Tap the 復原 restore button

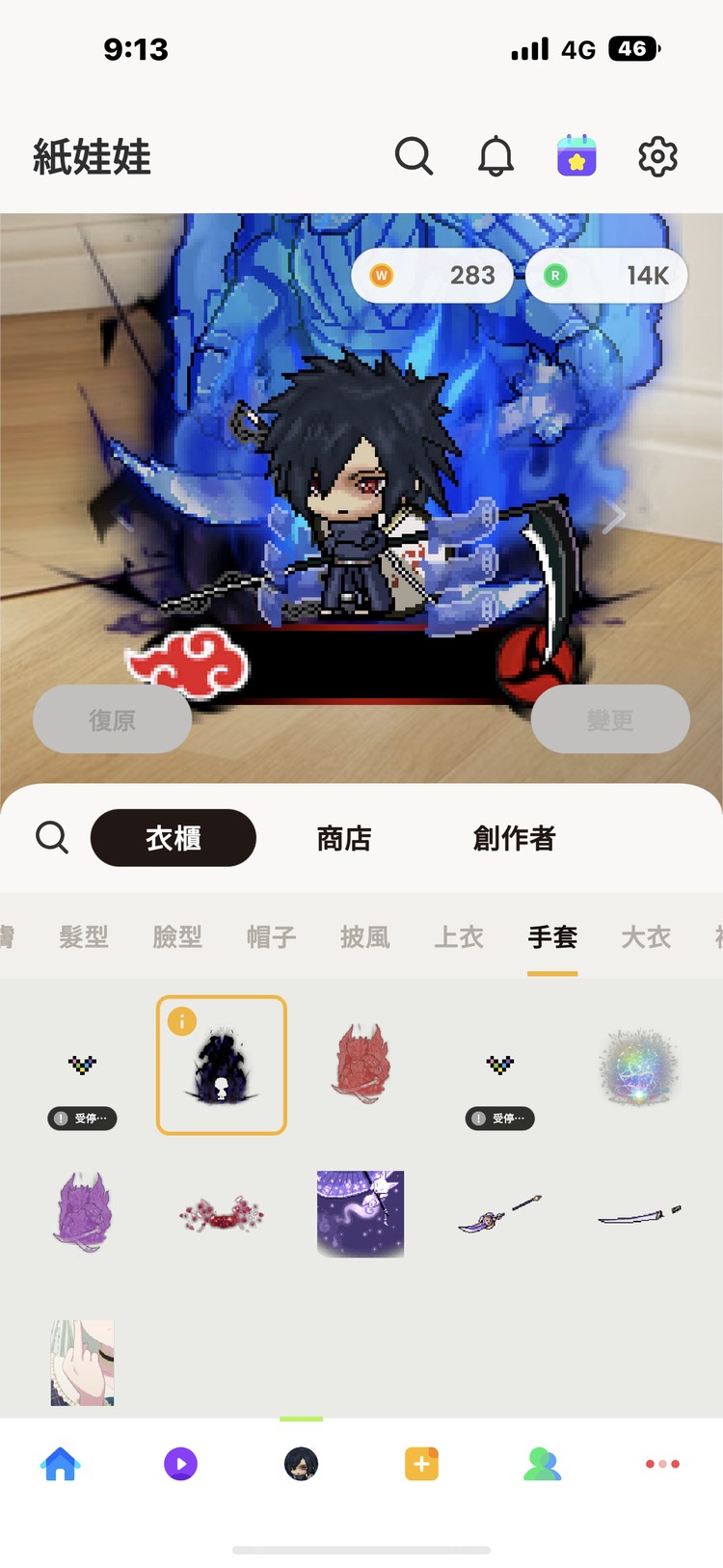(x=112, y=719)
